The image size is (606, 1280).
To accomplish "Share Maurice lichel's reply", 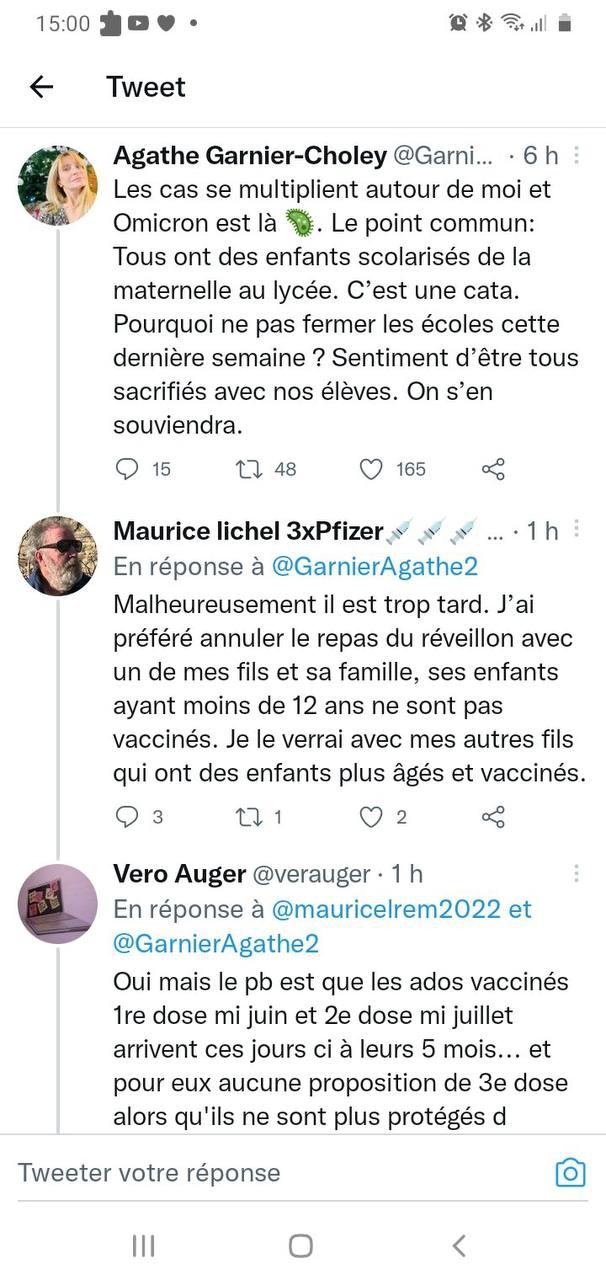I will pyautogui.click(x=493, y=817).
